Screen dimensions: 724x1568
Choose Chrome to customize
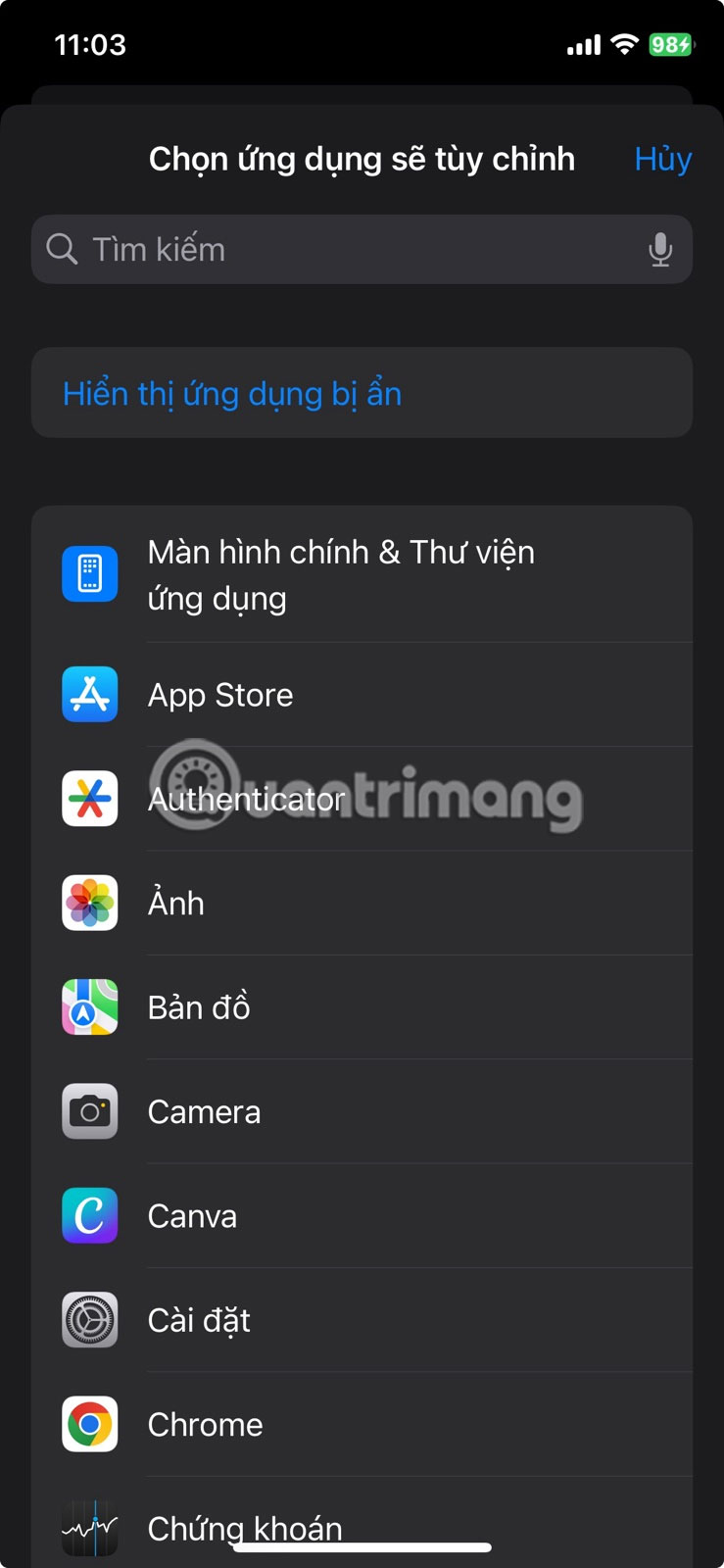point(361,1424)
